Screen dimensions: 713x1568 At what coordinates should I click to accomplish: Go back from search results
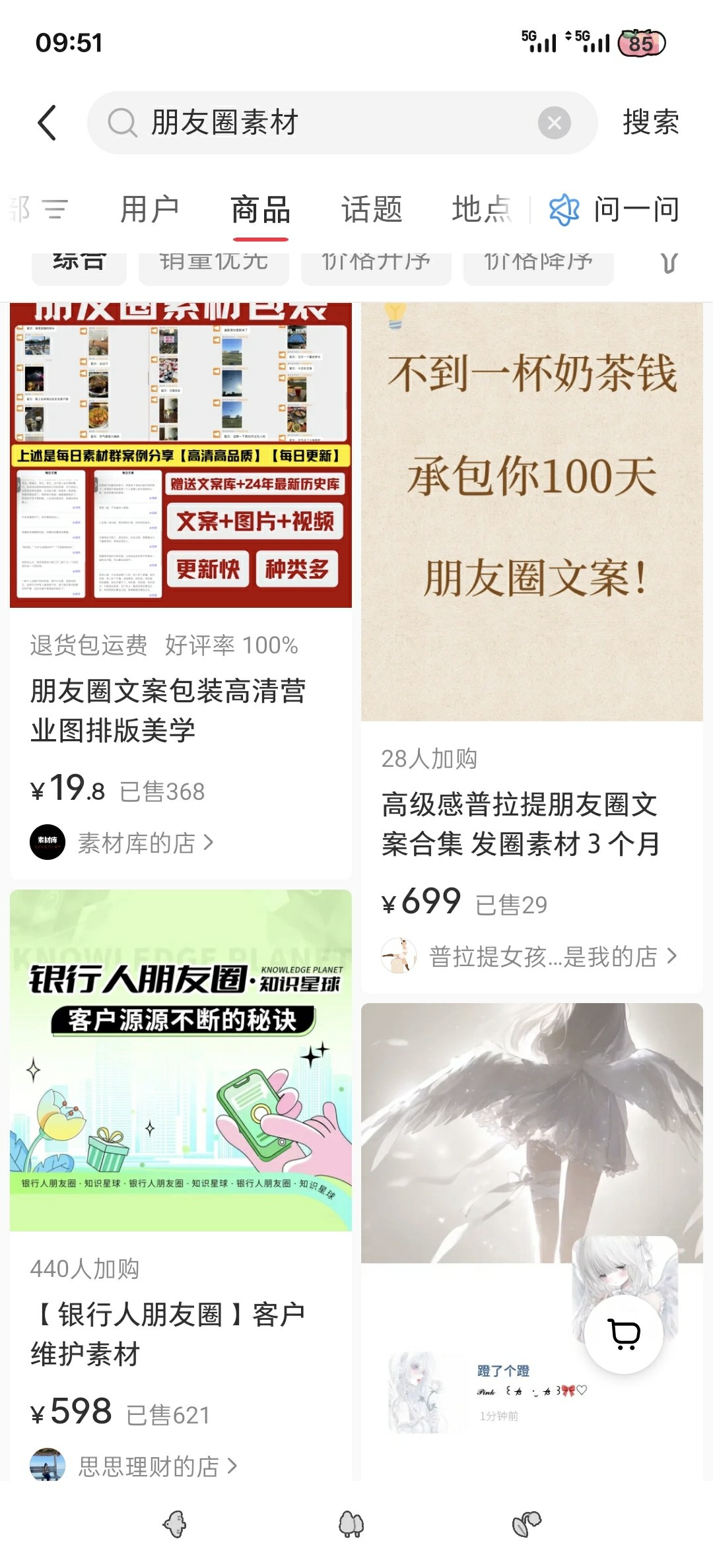[48, 123]
